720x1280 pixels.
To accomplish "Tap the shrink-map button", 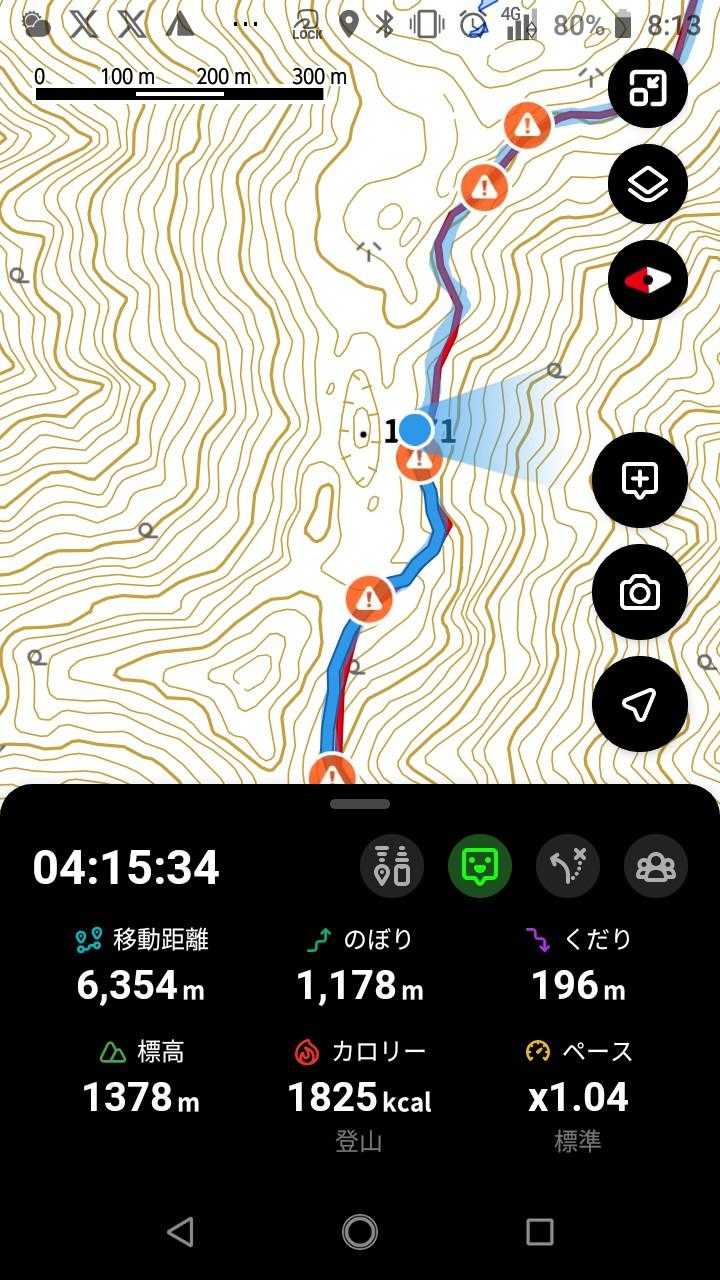I will tap(648, 88).
